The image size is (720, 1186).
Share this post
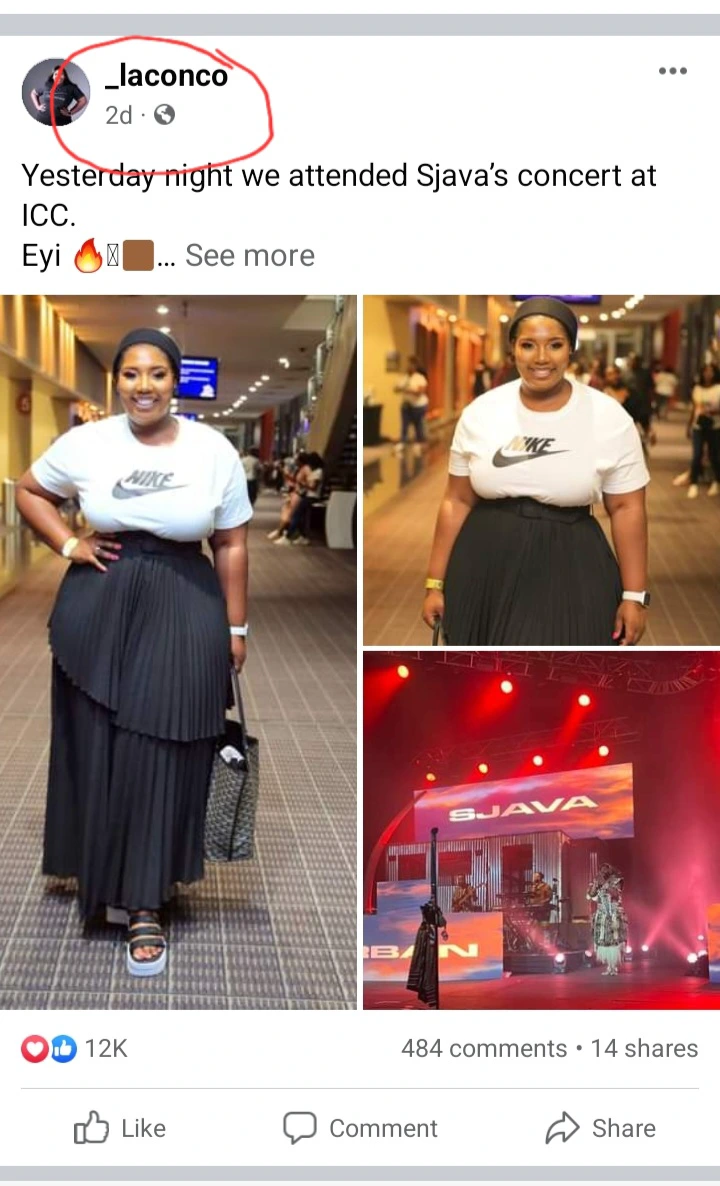click(x=600, y=1128)
